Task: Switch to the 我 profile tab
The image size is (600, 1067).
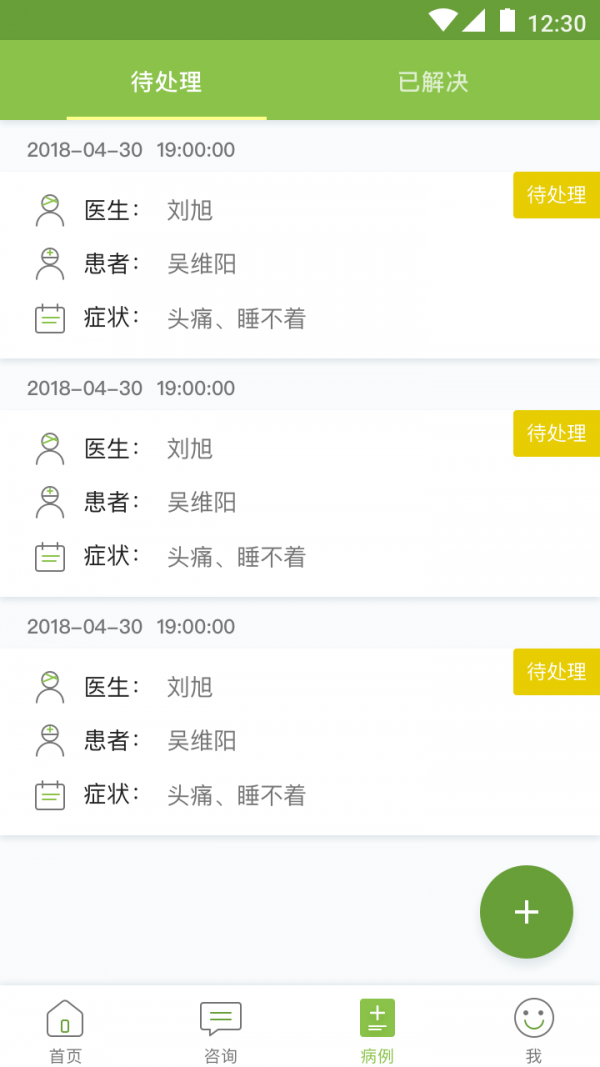Action: click(534, 1031)
